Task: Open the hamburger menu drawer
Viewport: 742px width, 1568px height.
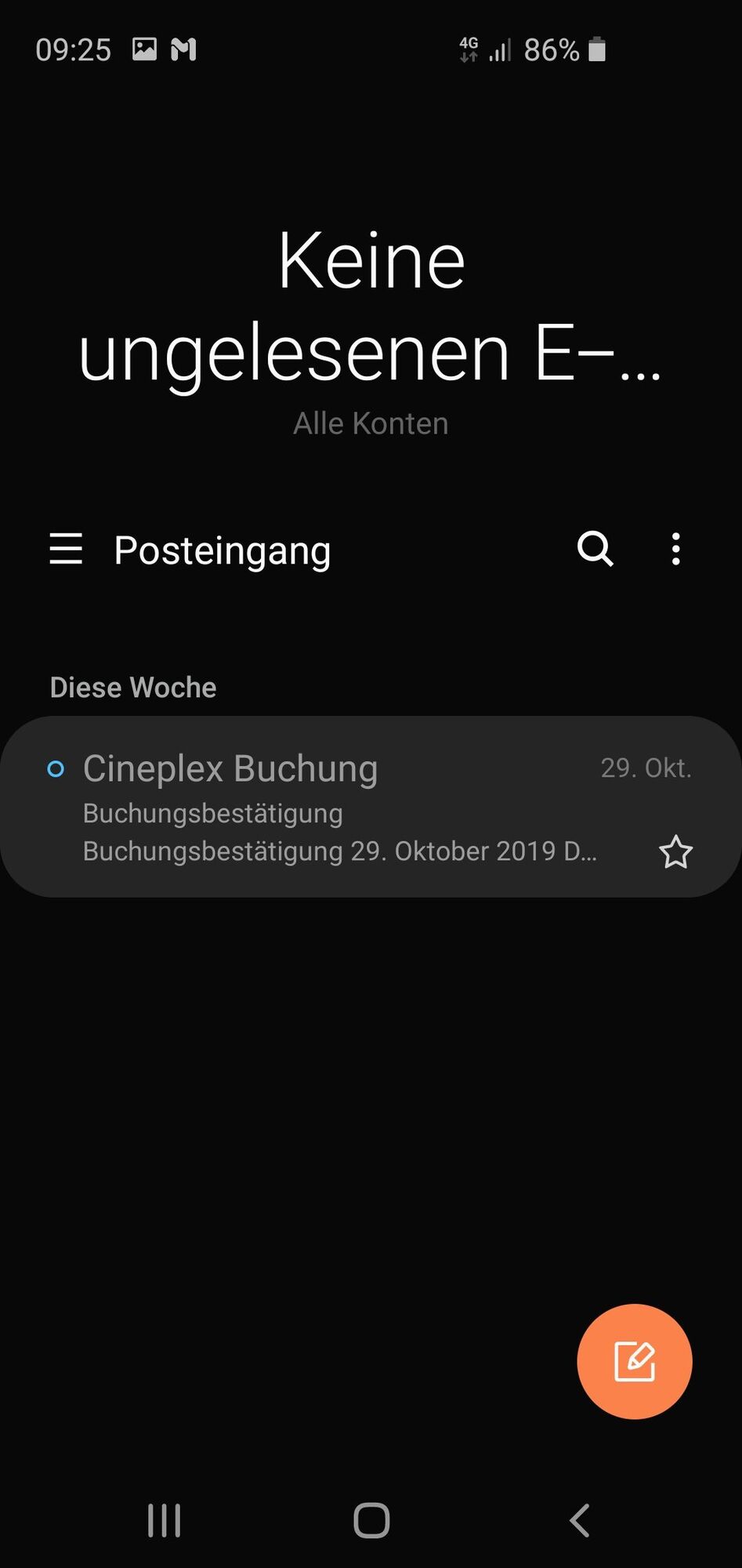Action: tap(66, 549)
